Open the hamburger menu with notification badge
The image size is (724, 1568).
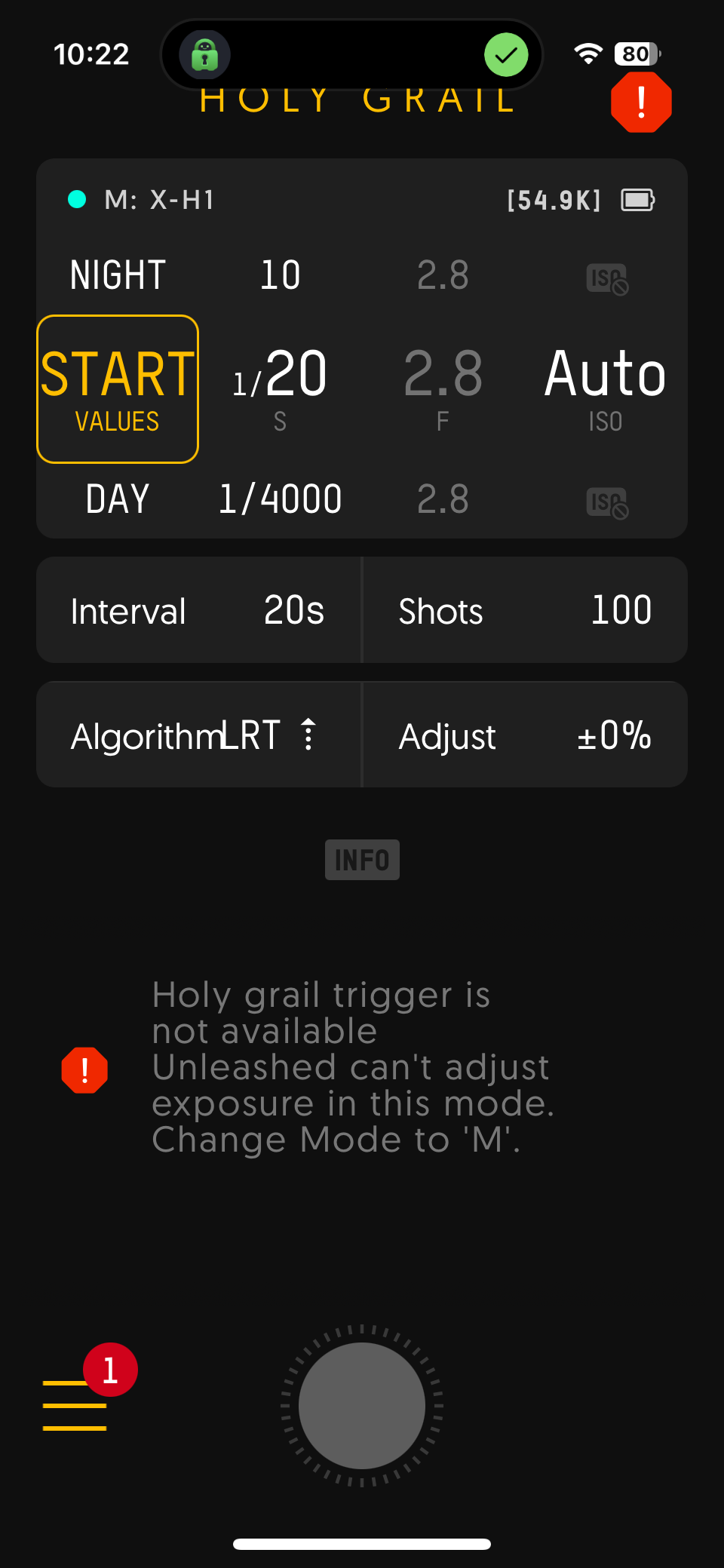[x=75, y=1404]
